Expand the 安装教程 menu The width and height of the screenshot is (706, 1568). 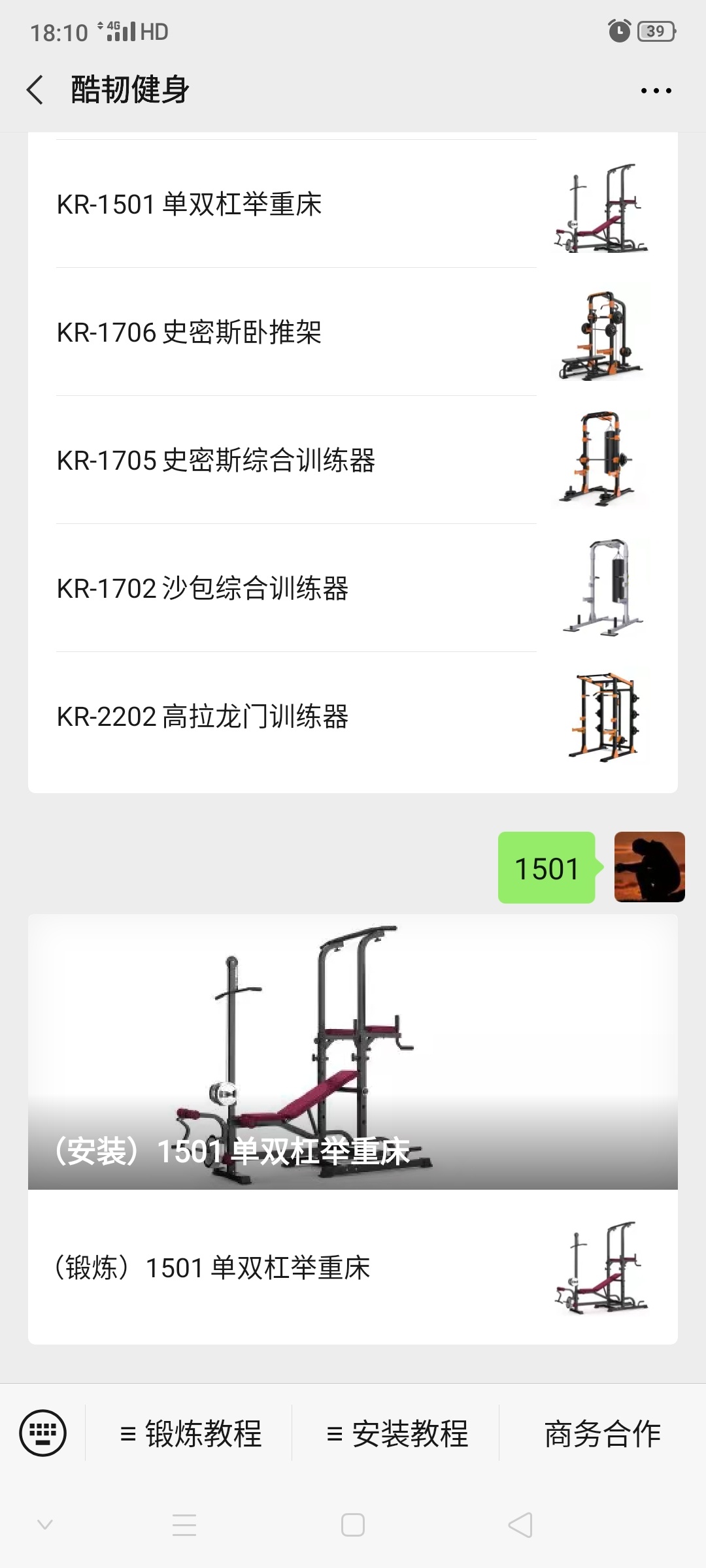(397, 1434)
